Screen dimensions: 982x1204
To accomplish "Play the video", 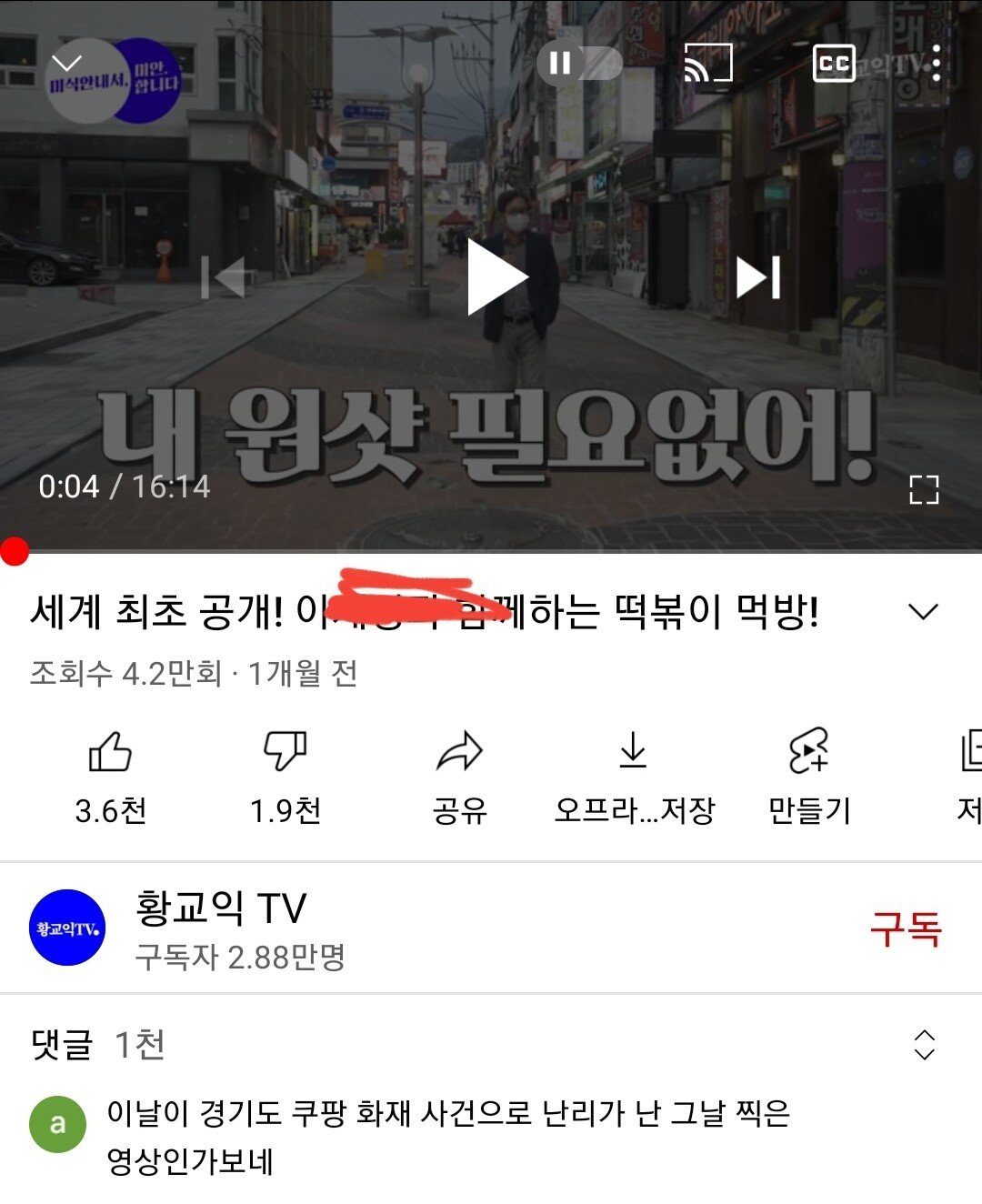I will [496, 277].
